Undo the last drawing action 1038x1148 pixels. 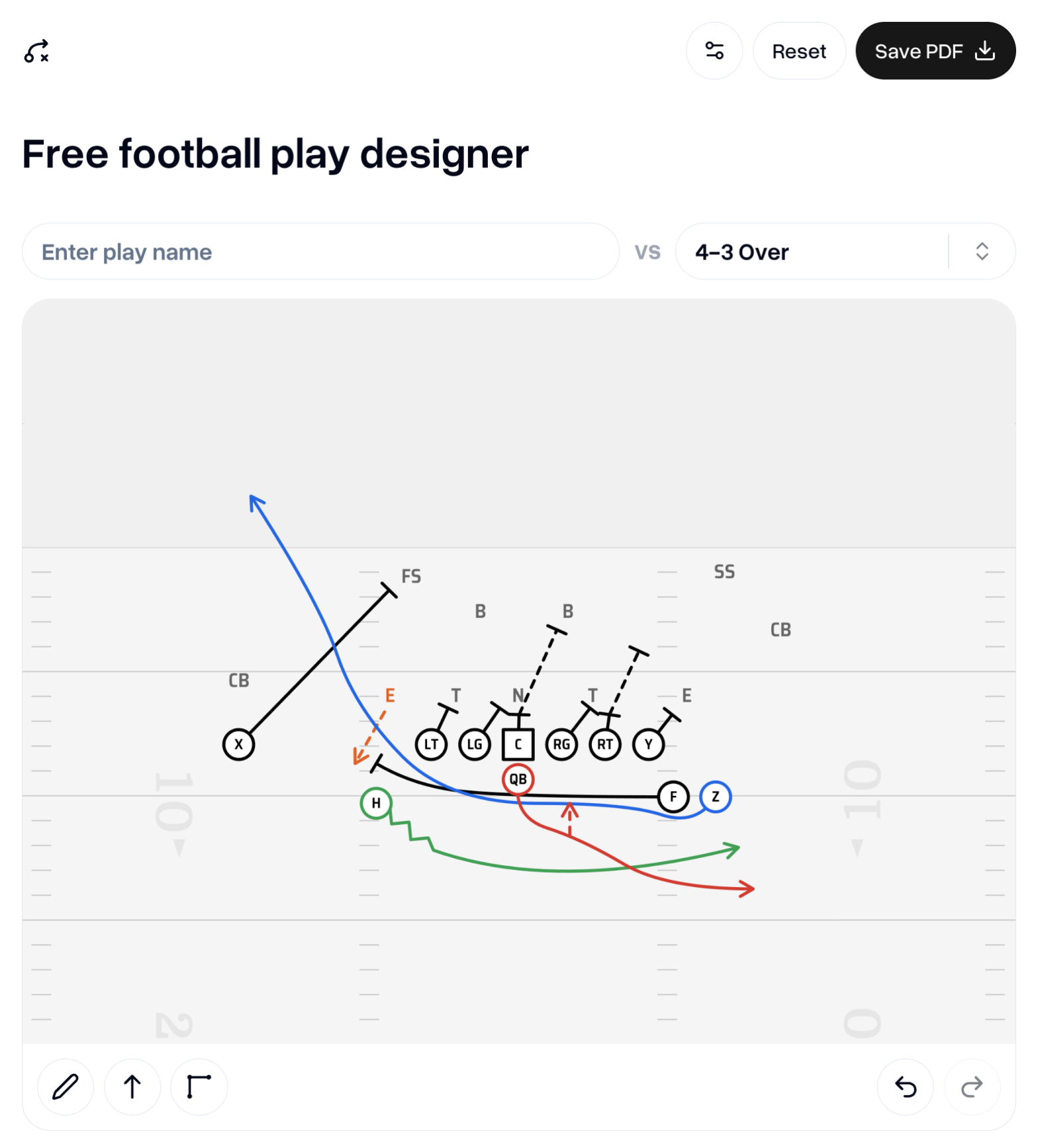905,1086
